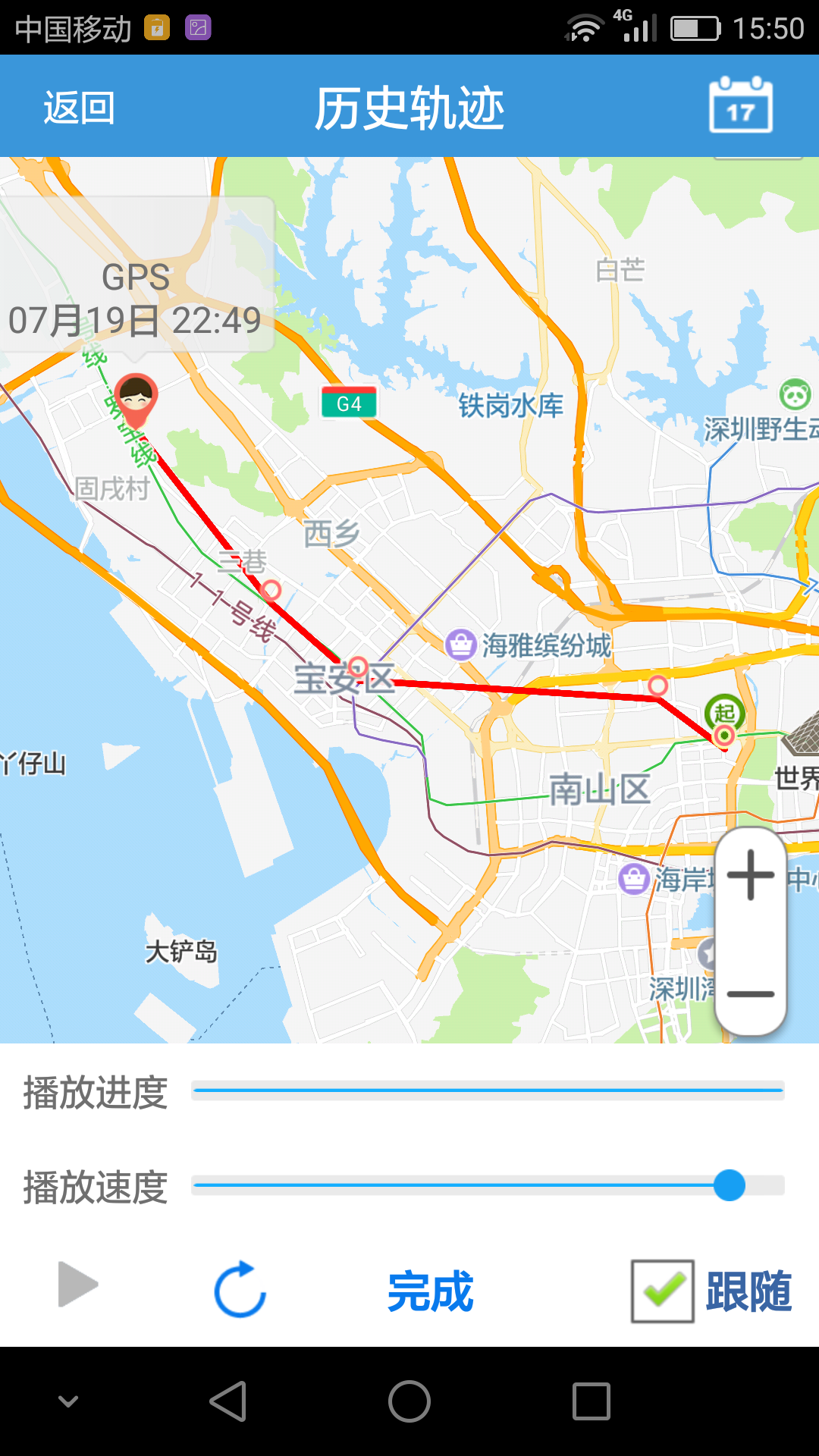Tap 返回 to go back

click(79, 108)
